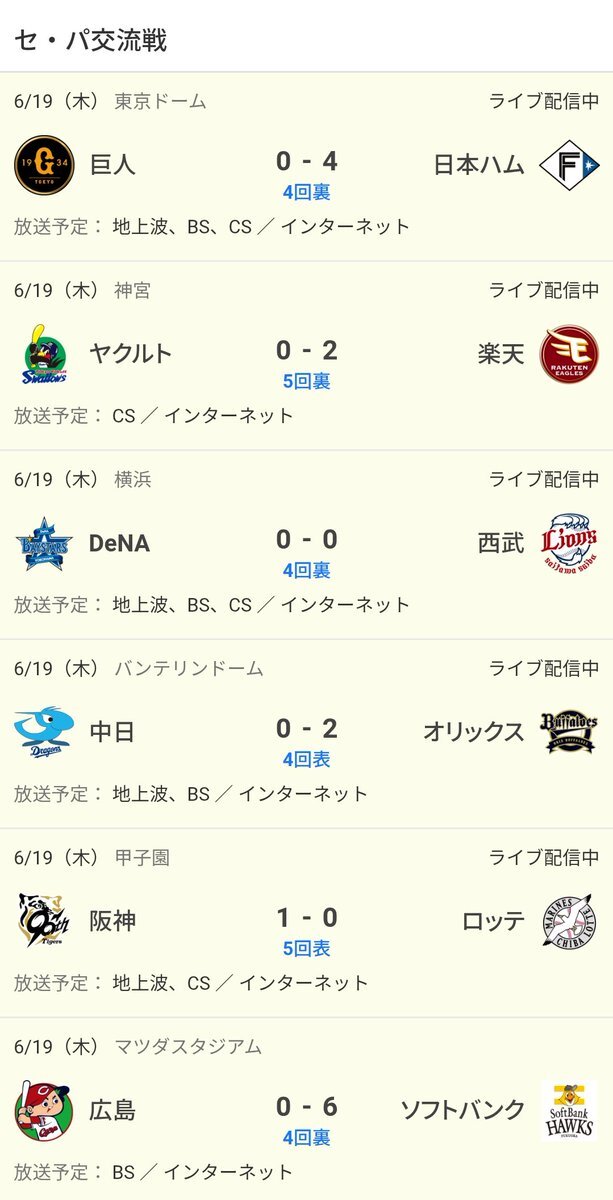Open the 巨人 vs 日本ハム game card
Image resolution: width=613 pixels, height=1200 pixels.
tap(306, 166)
